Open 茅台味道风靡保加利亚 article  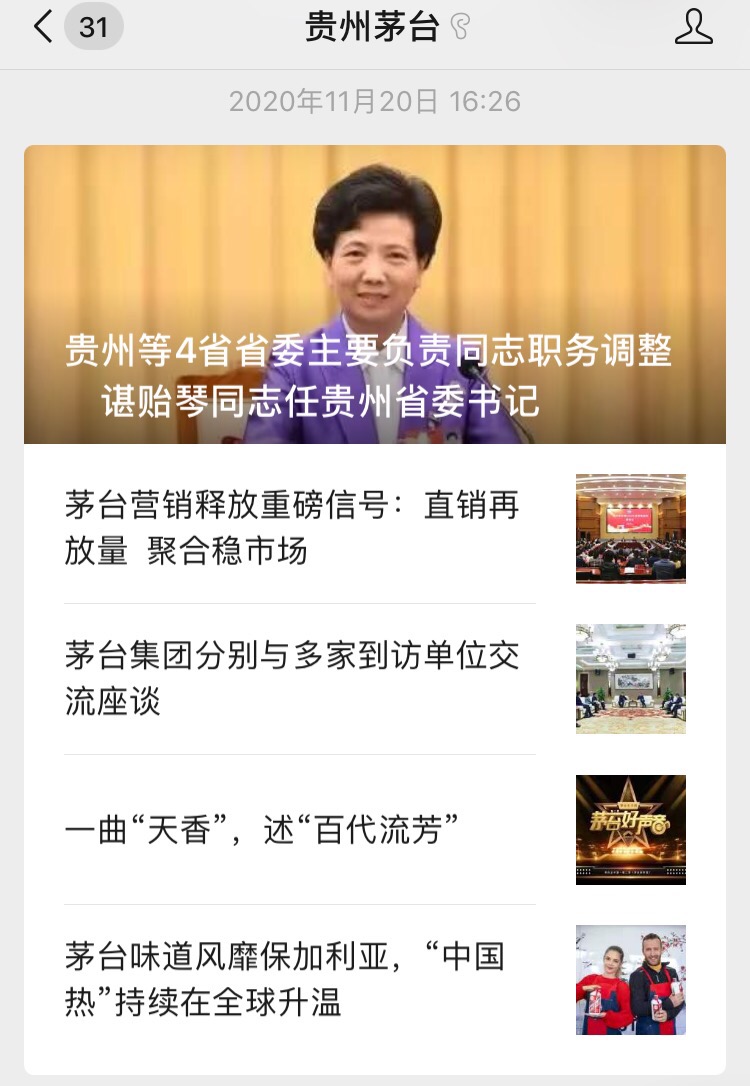285,980
